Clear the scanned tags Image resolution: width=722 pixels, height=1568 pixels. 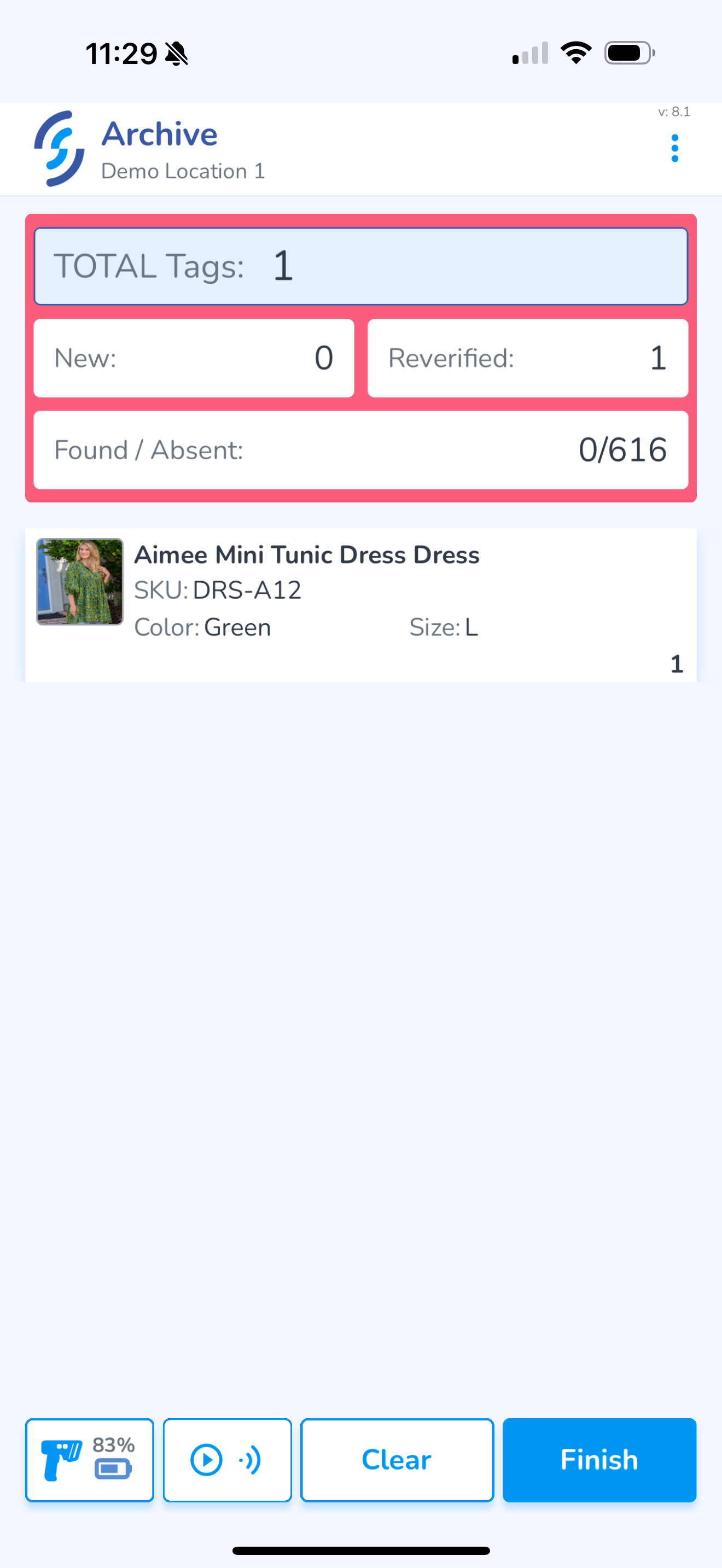pyautogui.click(x=397, y=1460)
